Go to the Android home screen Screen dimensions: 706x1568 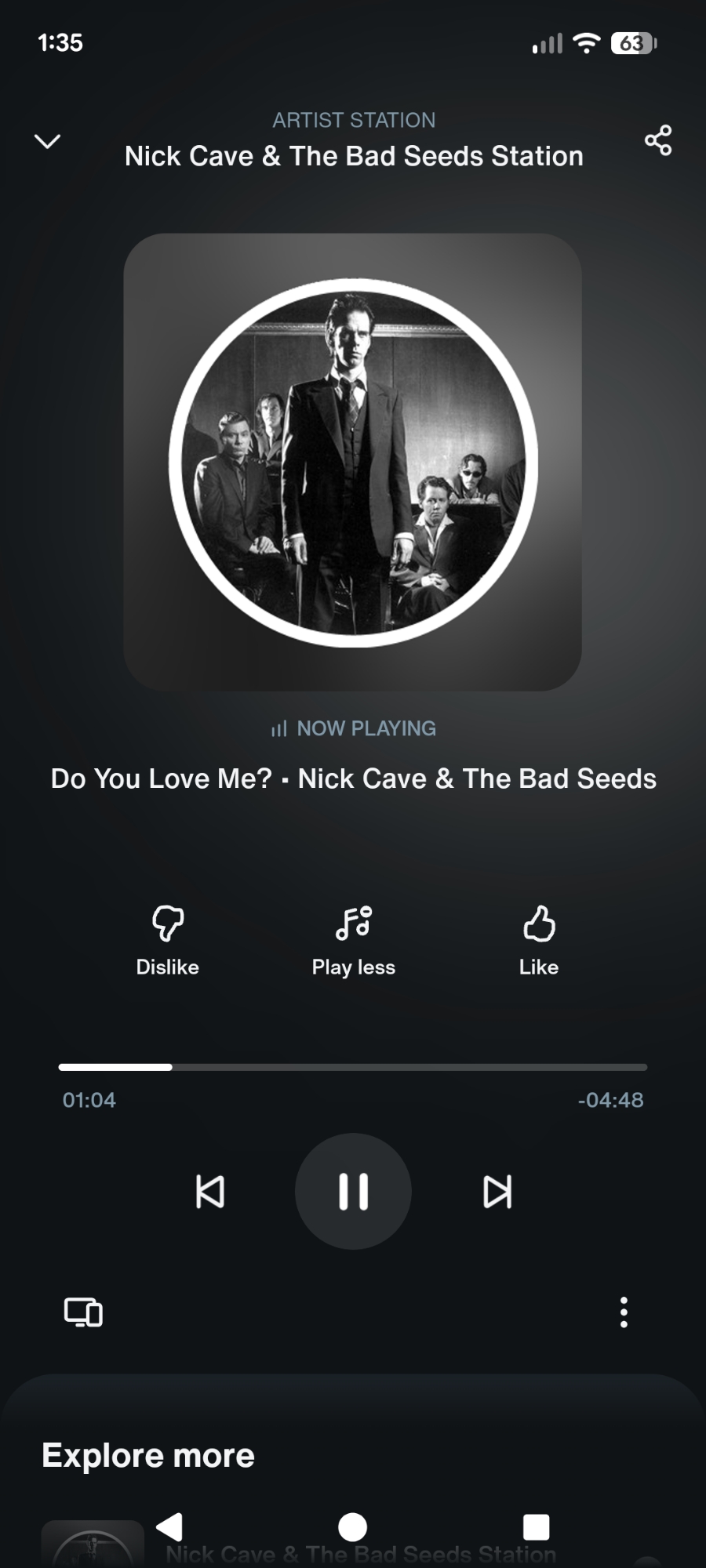coord(352,1526)
